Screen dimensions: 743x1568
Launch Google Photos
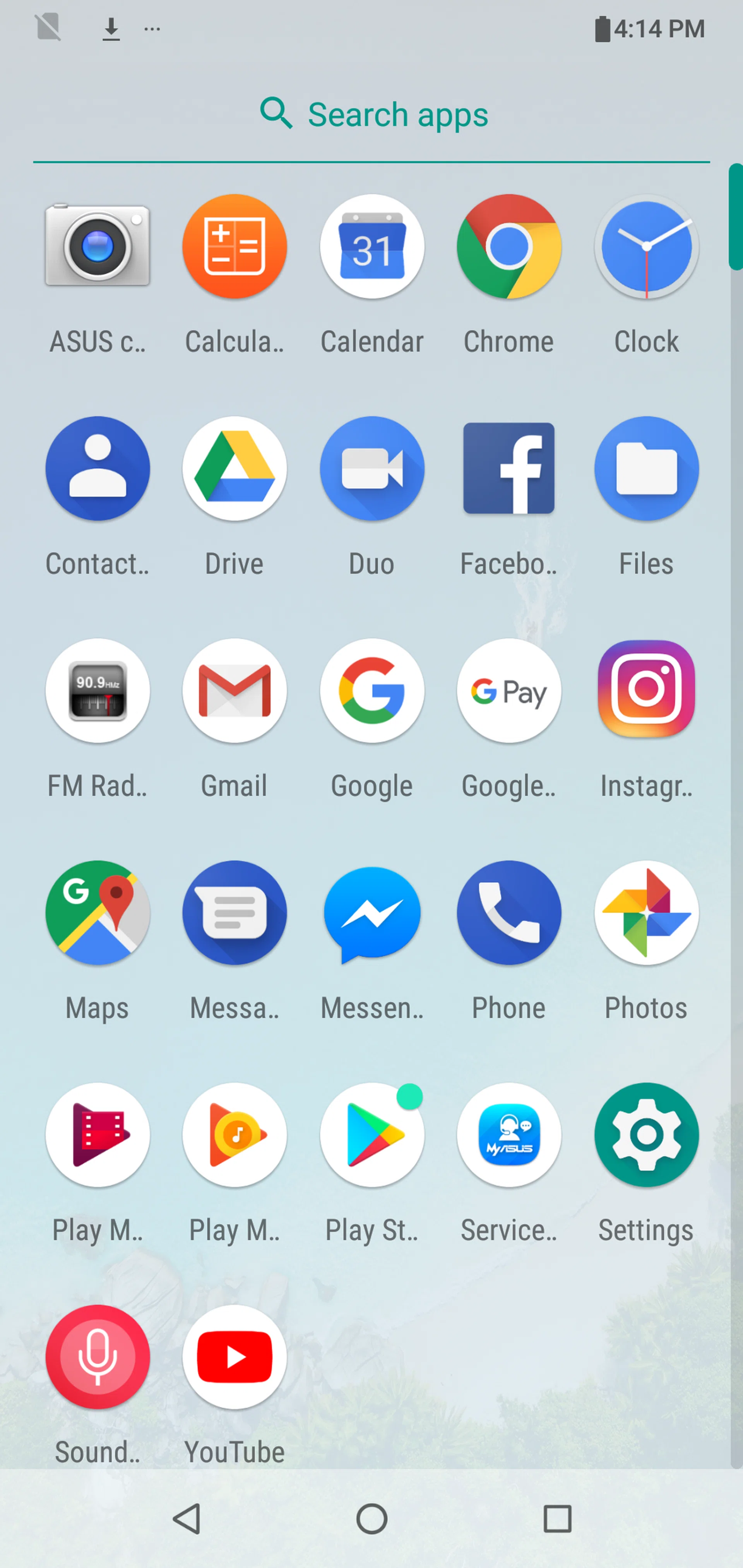point(646,913)
